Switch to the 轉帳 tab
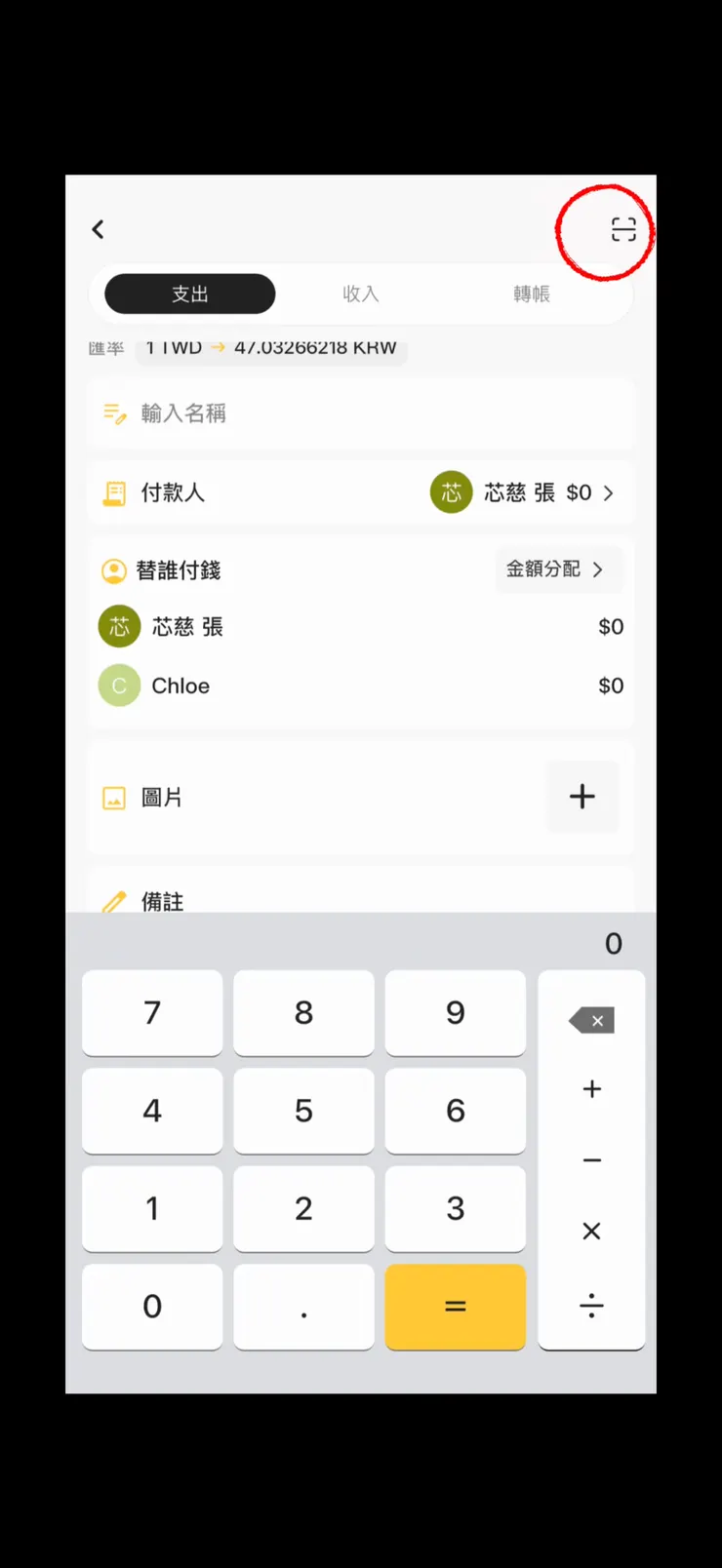Viewport: 722px width, 1568px height. coord(531,294)
